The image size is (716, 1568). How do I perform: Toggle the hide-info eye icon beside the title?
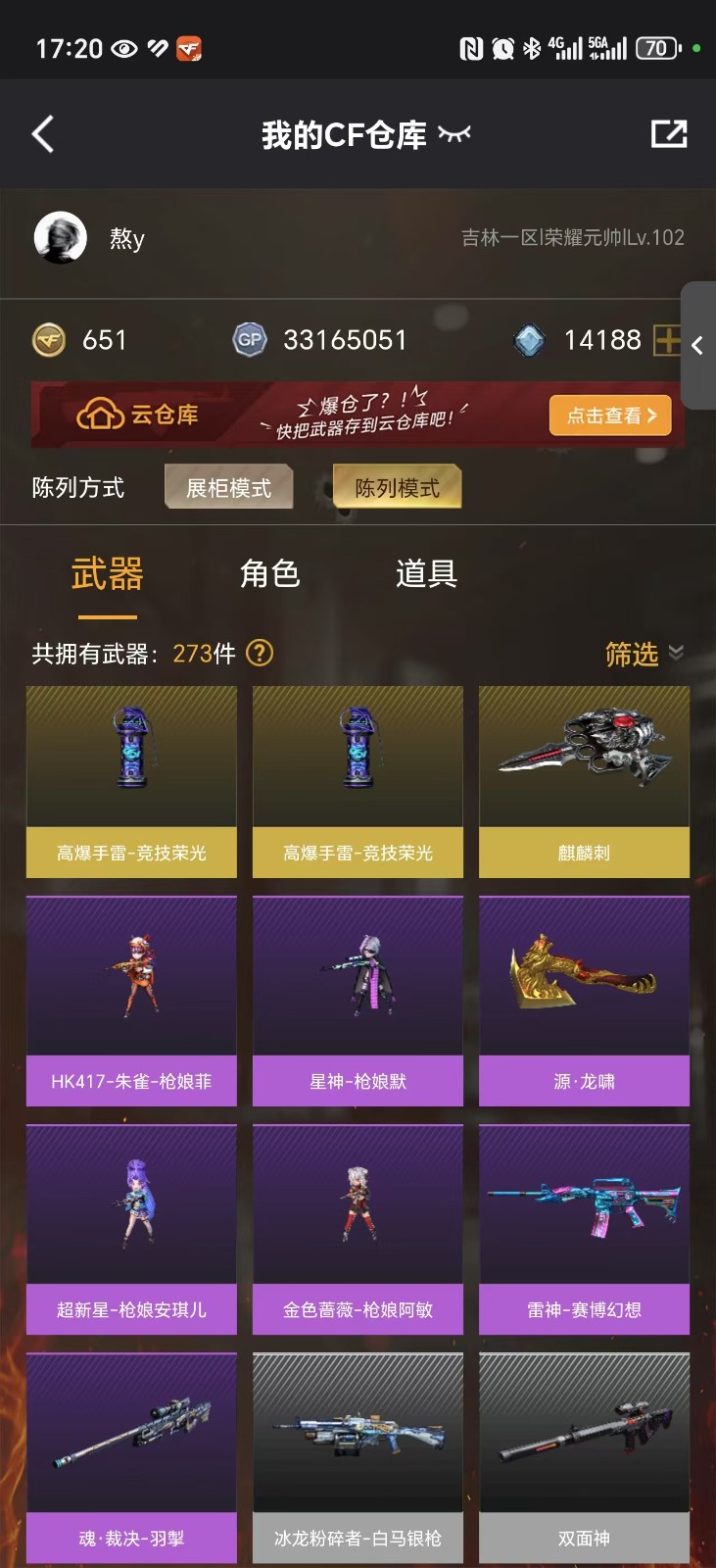(x=454, y=134)
